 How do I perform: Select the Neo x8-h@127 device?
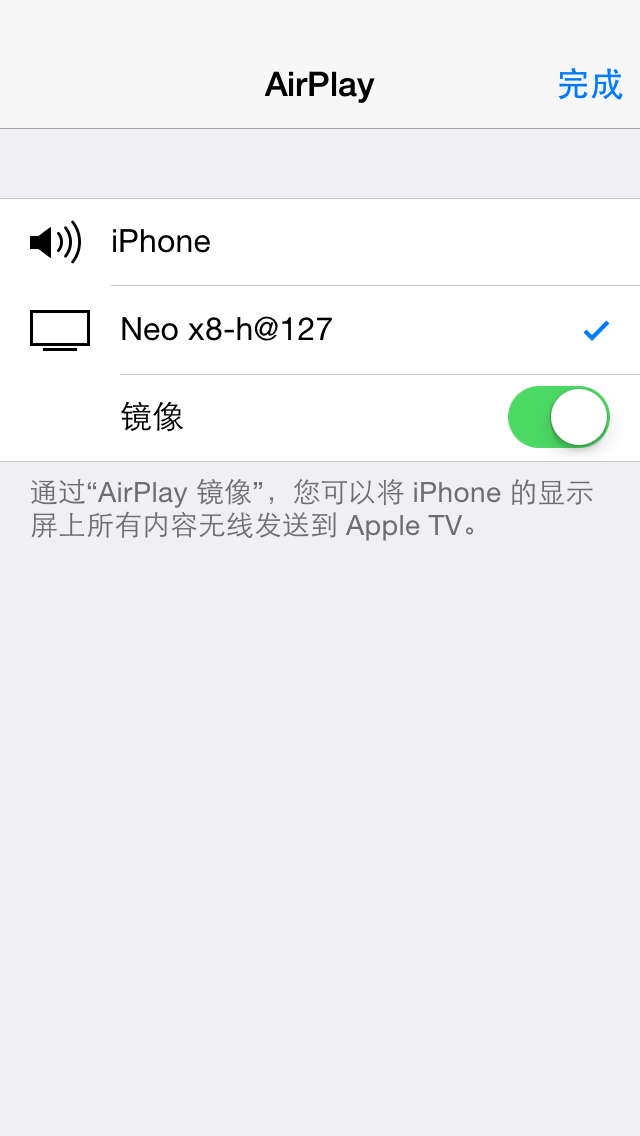tap(320, 330)
